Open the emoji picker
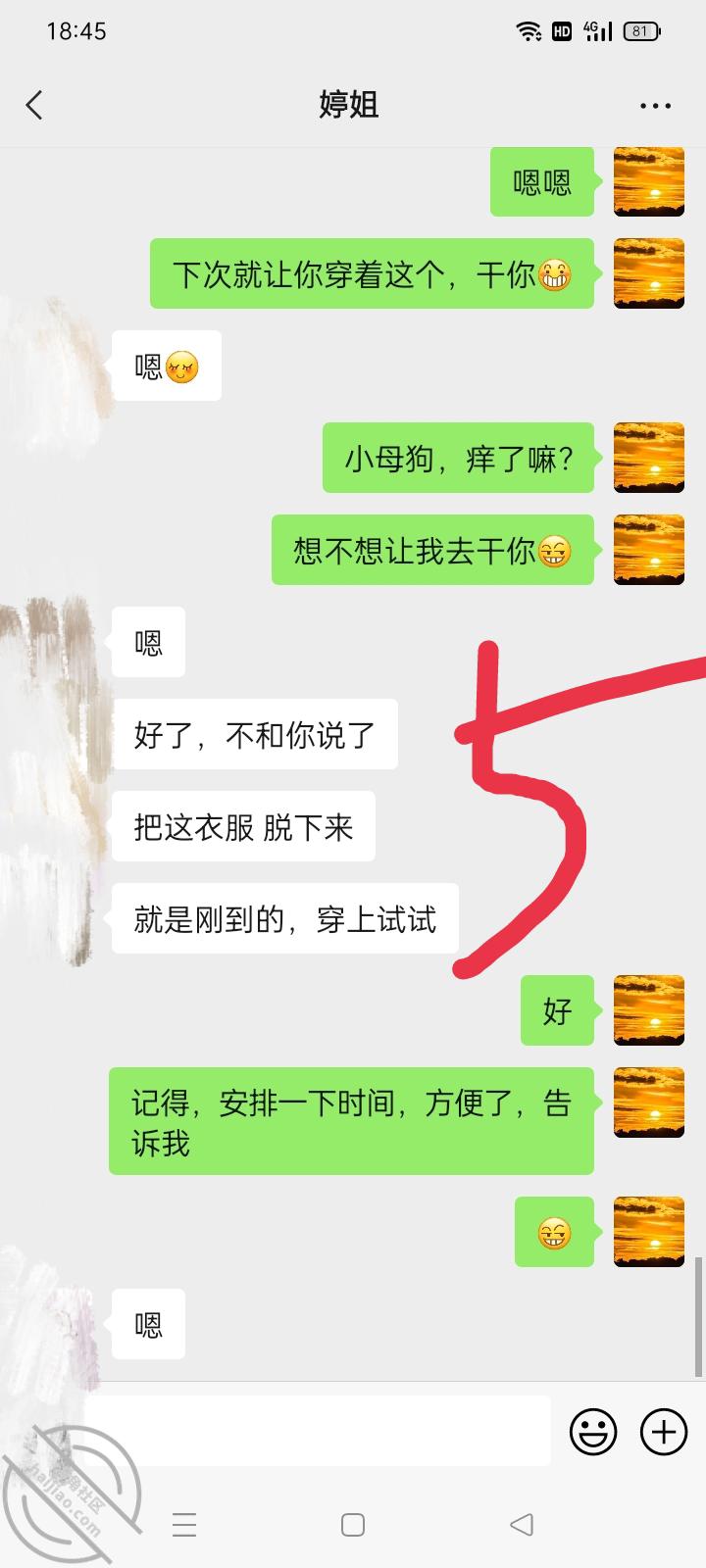 (593, 1433)
